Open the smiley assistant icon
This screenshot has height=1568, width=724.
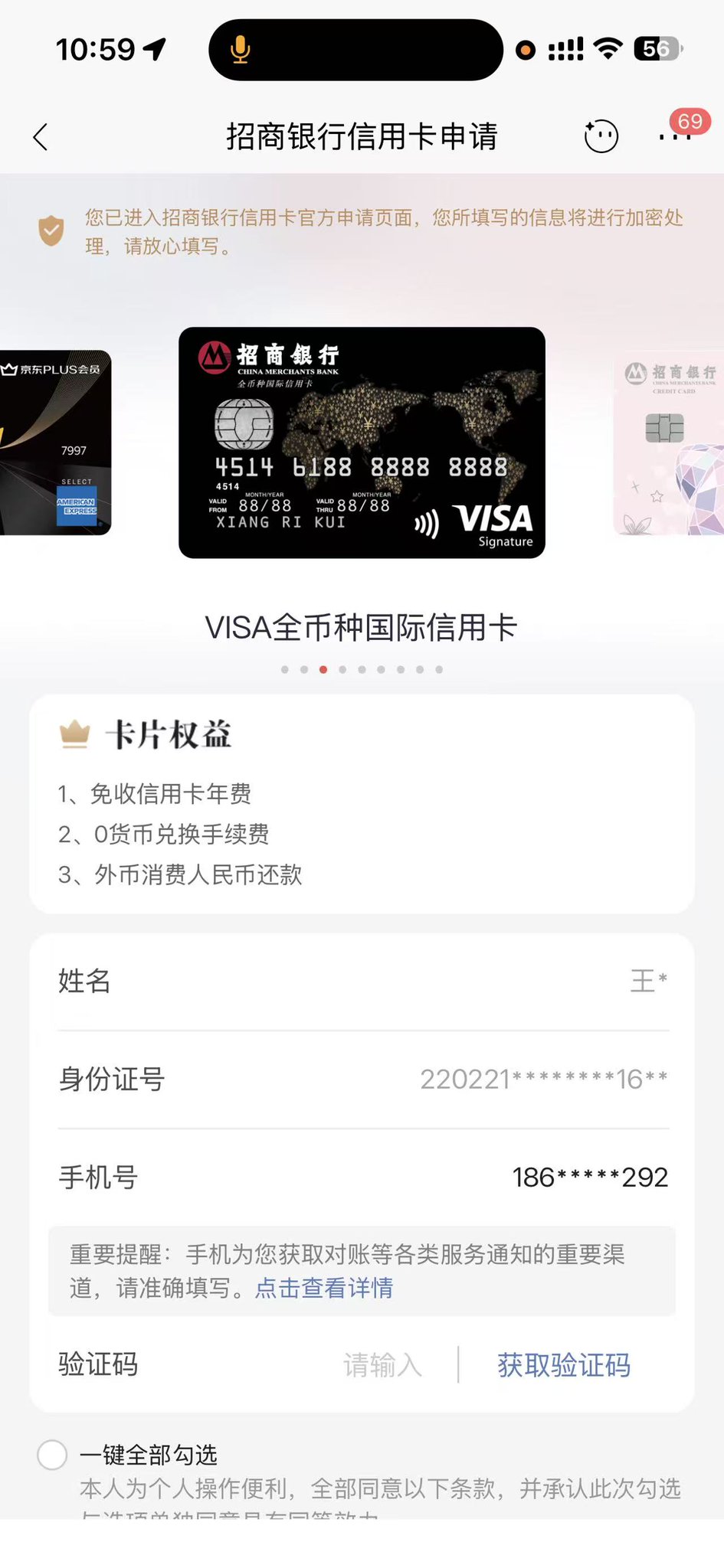pos(601,137)
